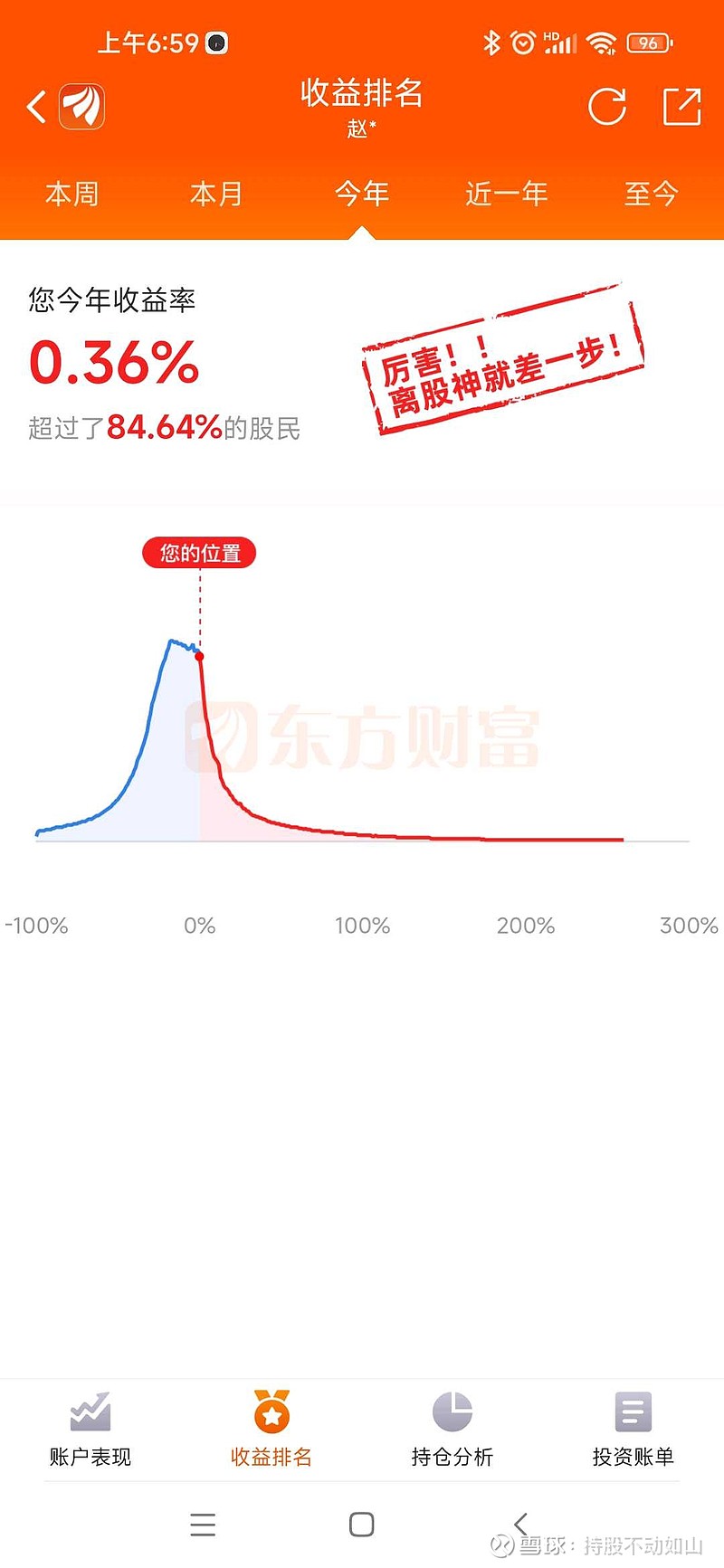Image resolution: width=724 pixels, height=1568 pixels.
Task: Switch to the 本月 tab
Action: [x=217, y=194]
